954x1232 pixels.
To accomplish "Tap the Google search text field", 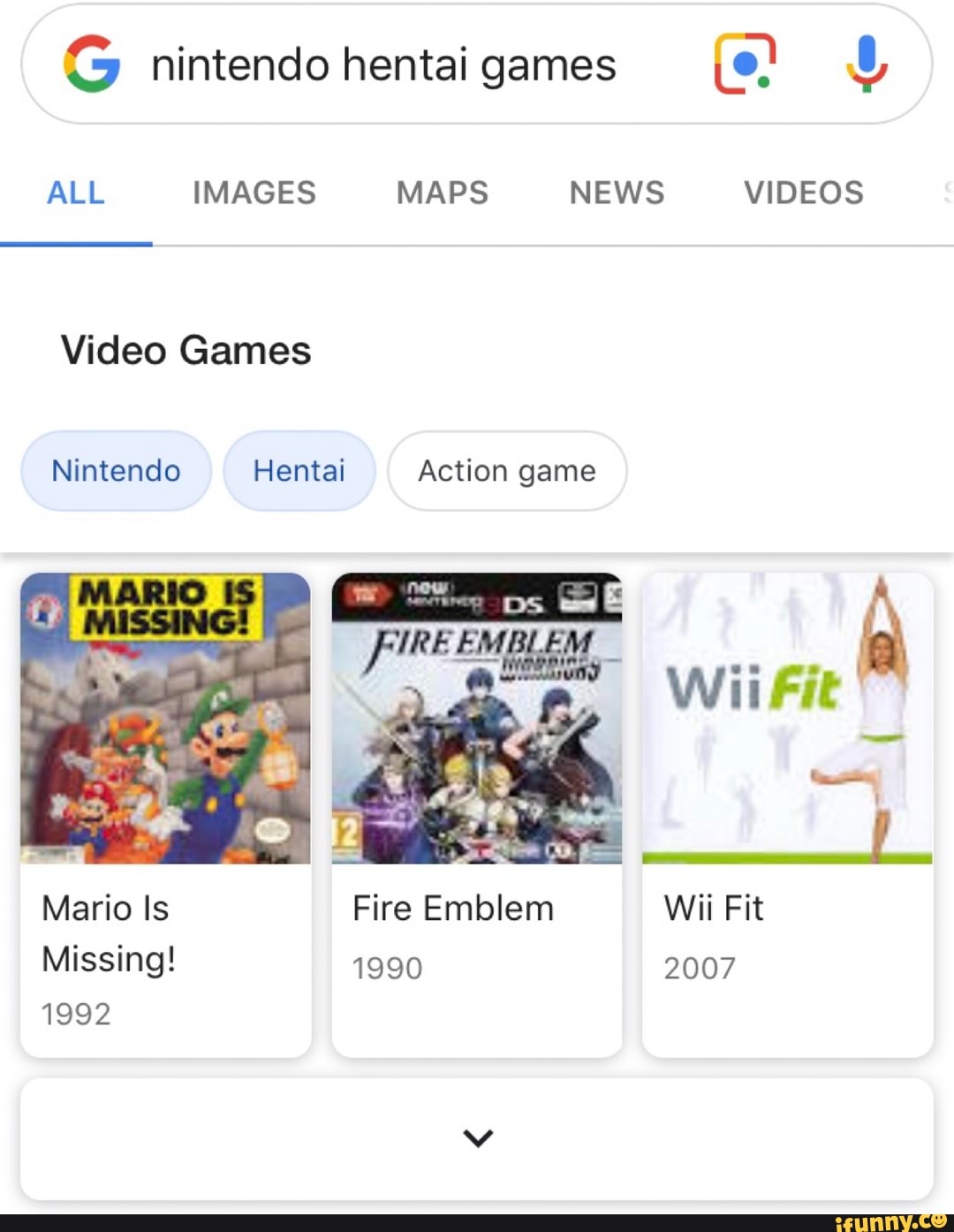I will pyautogui.click(x=383, y=65).
